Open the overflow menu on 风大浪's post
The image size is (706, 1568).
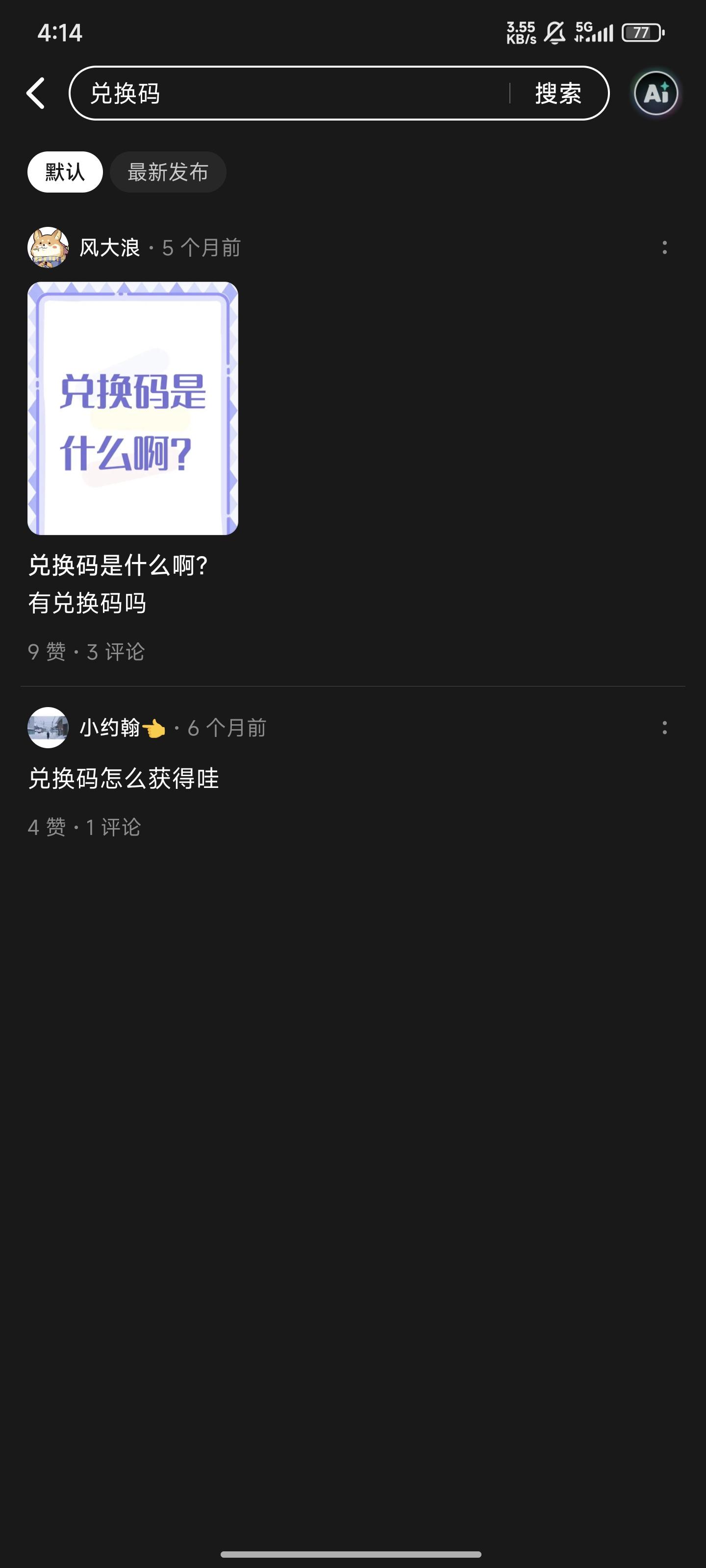point(664,247)
